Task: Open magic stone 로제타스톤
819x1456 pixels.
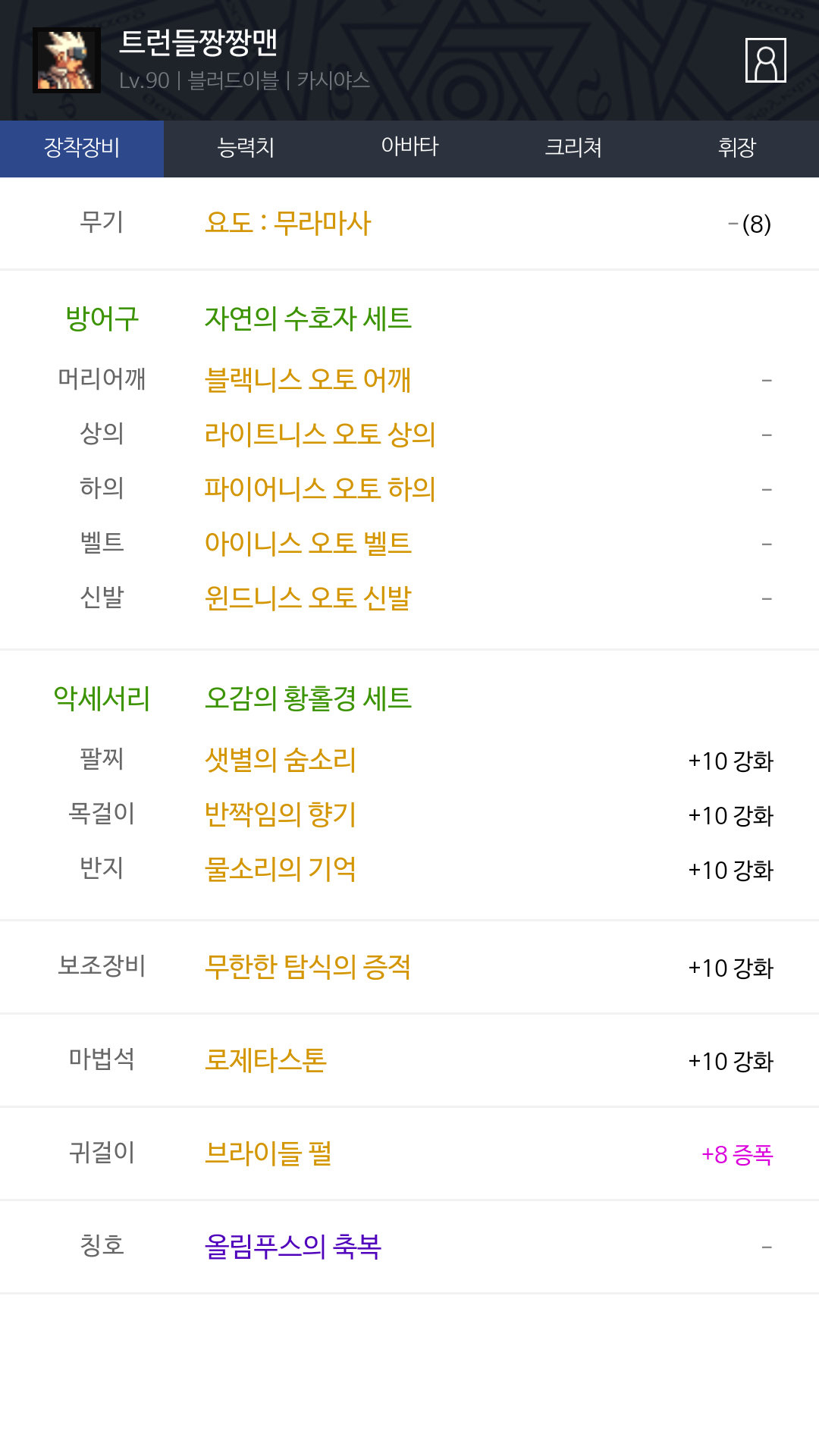Action: point(265,1060)
